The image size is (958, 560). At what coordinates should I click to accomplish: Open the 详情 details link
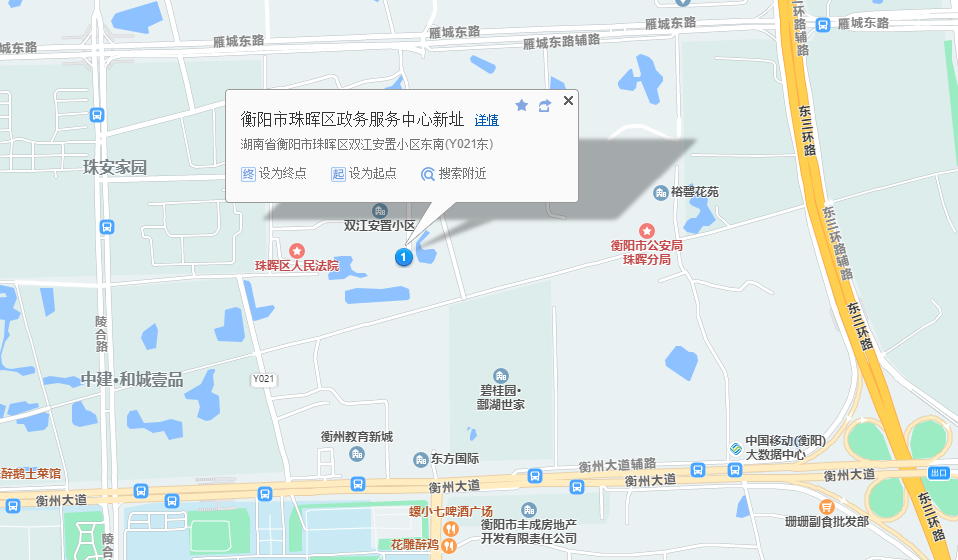486,120
